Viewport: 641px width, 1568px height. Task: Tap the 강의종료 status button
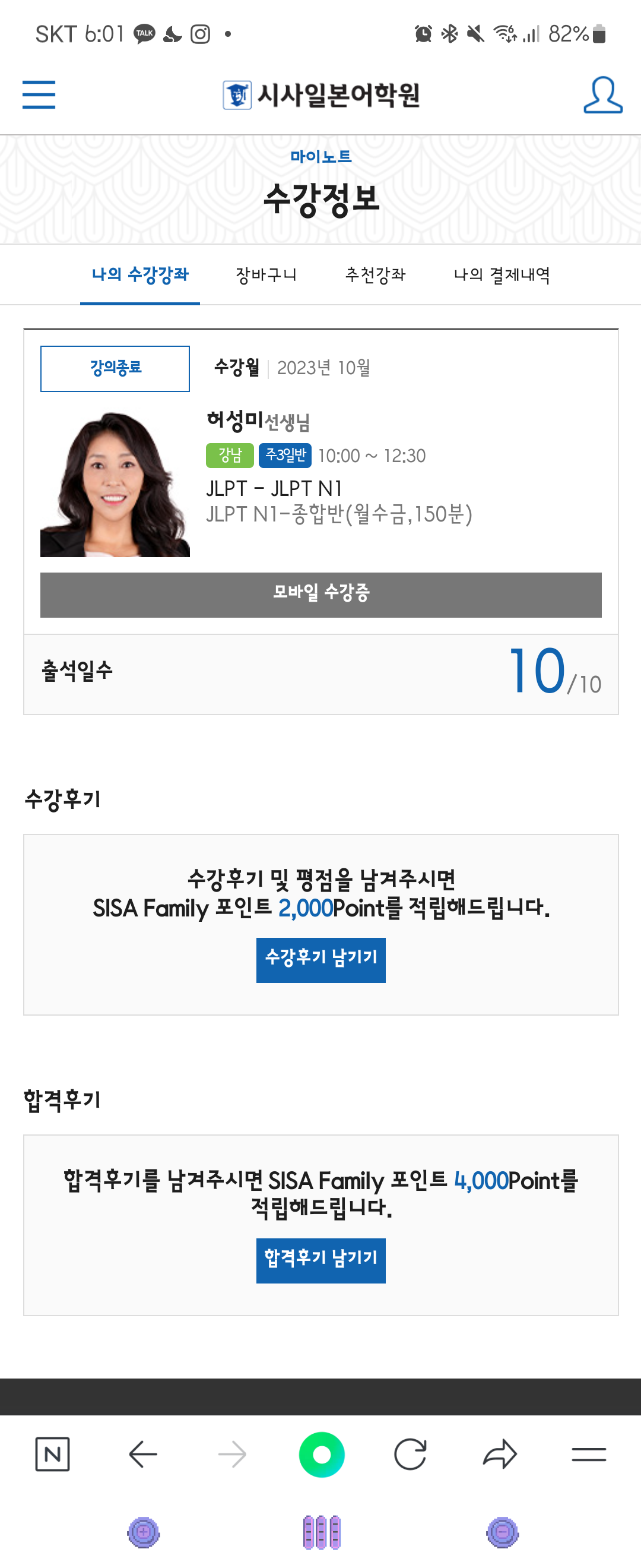115,368
